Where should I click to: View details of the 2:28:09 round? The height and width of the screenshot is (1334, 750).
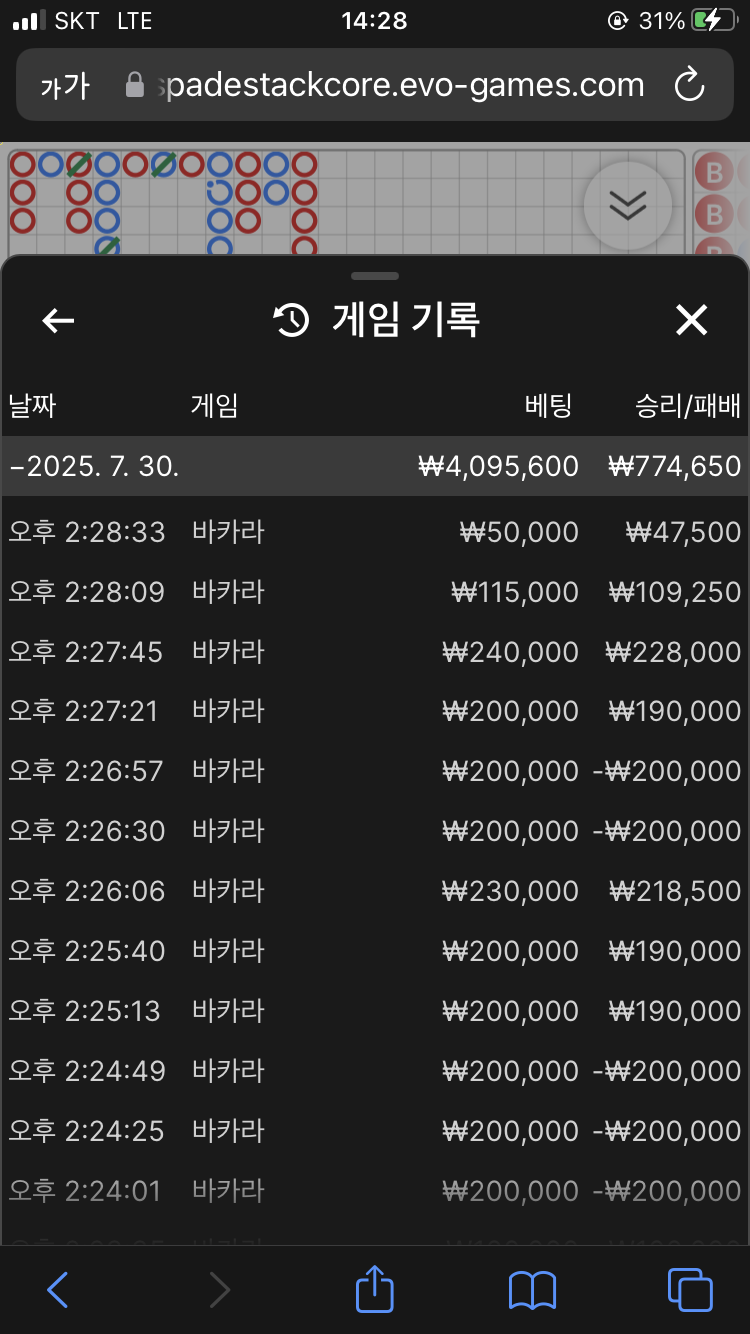pos(374,591)
